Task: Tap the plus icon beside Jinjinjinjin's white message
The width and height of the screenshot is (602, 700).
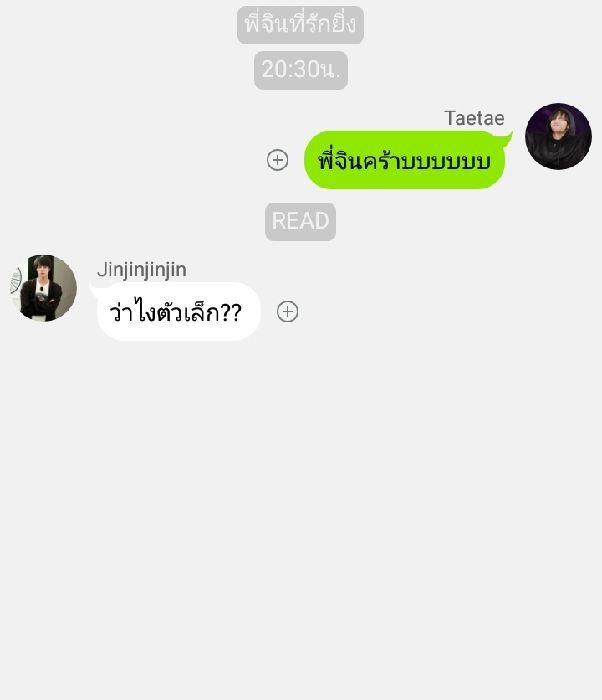Action: click(x=287, y=312)
